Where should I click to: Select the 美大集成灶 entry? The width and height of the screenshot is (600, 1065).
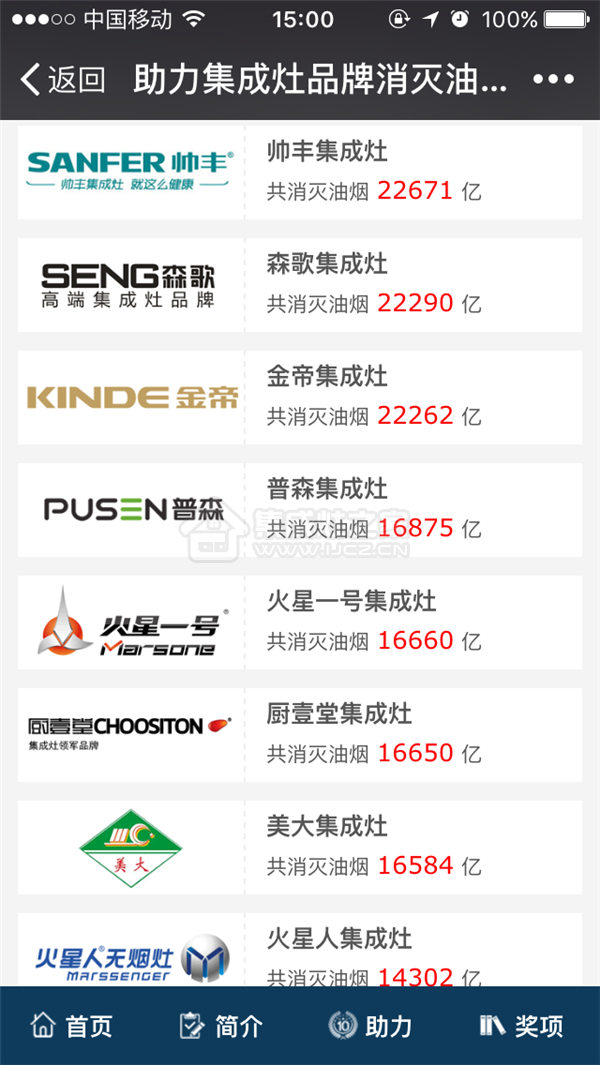(300, 848)
